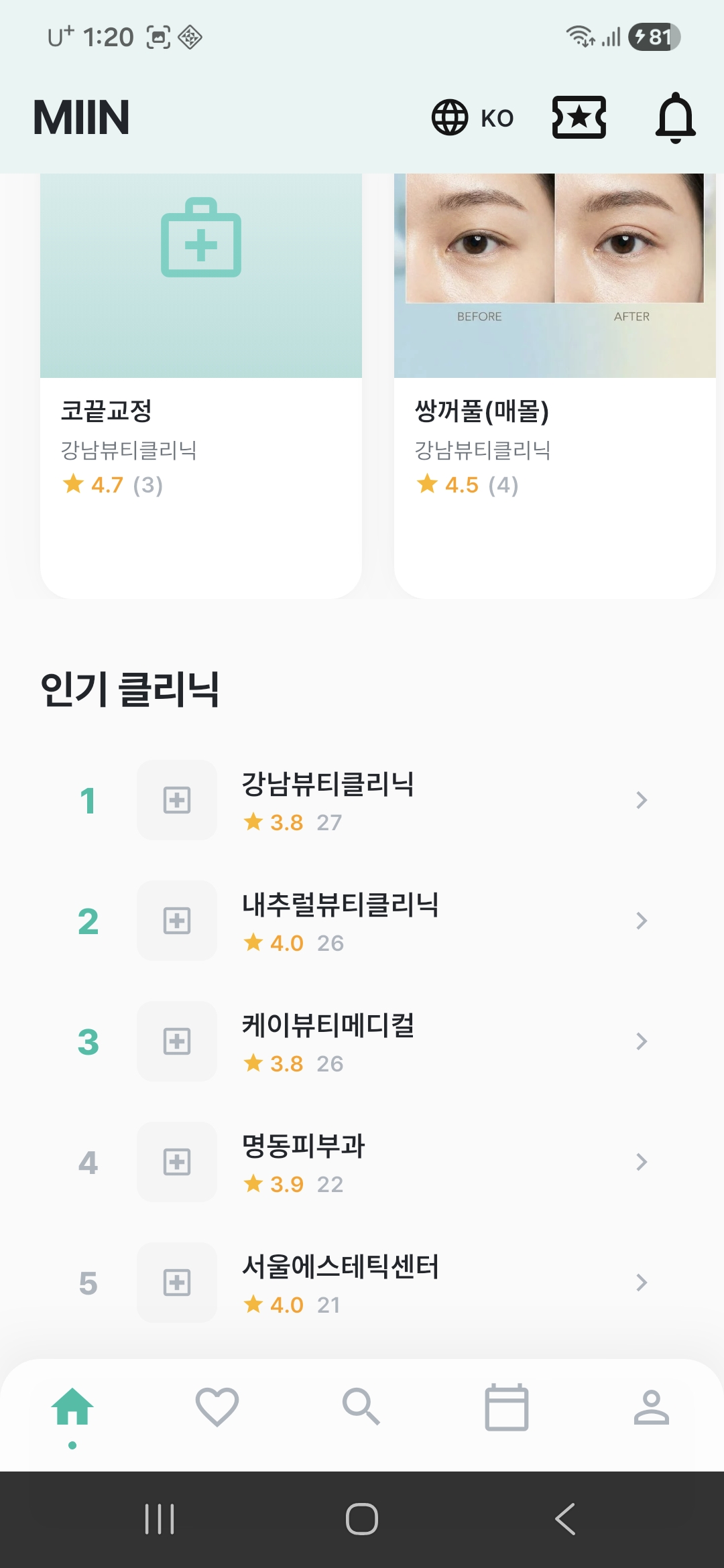The height and width of the screenshot is (1568, 724).
Task: Tap the clinic placeholder icon for 강남뷰티클리닉
Action: (x=176, y=799)
